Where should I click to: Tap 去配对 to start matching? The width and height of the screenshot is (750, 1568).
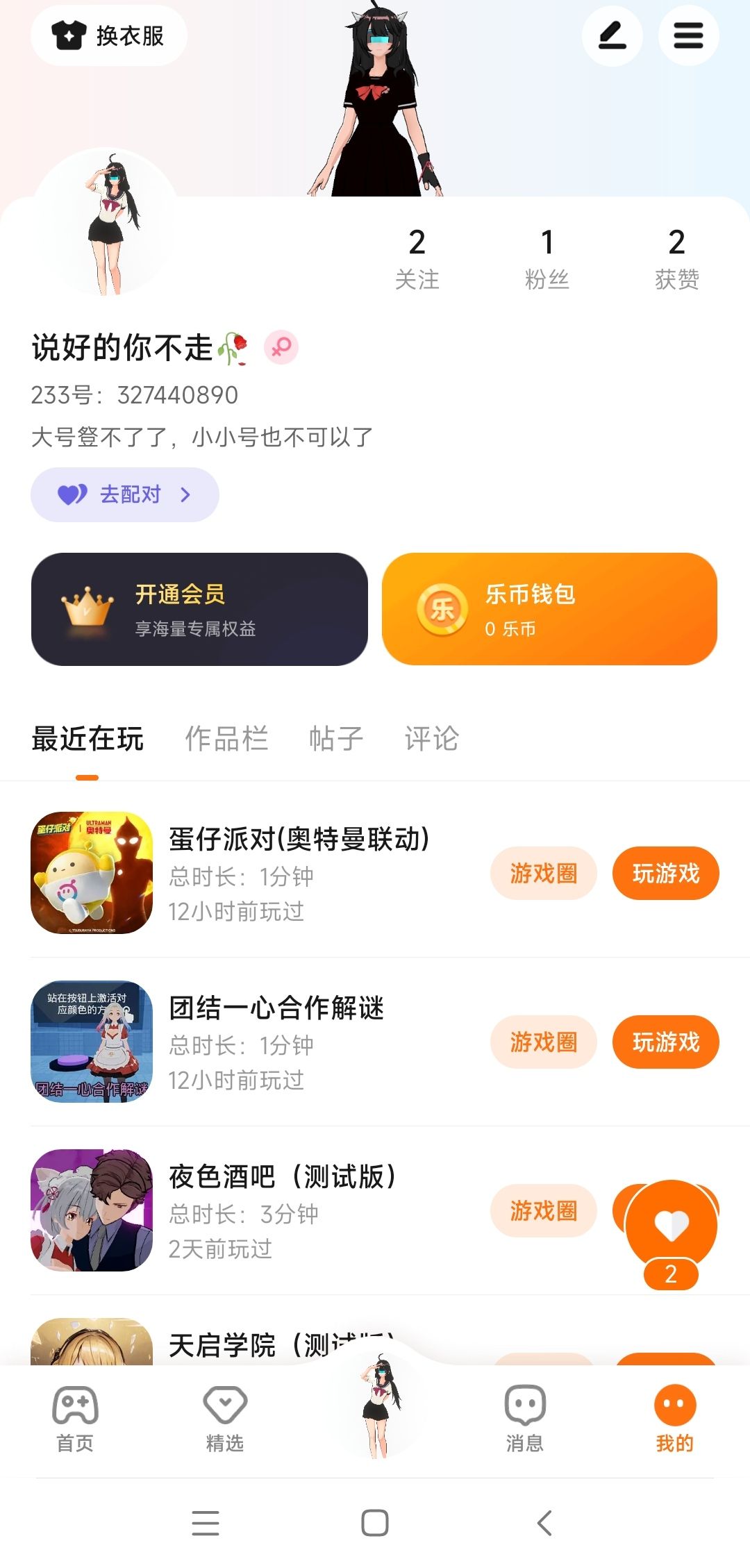coord(125,494)
